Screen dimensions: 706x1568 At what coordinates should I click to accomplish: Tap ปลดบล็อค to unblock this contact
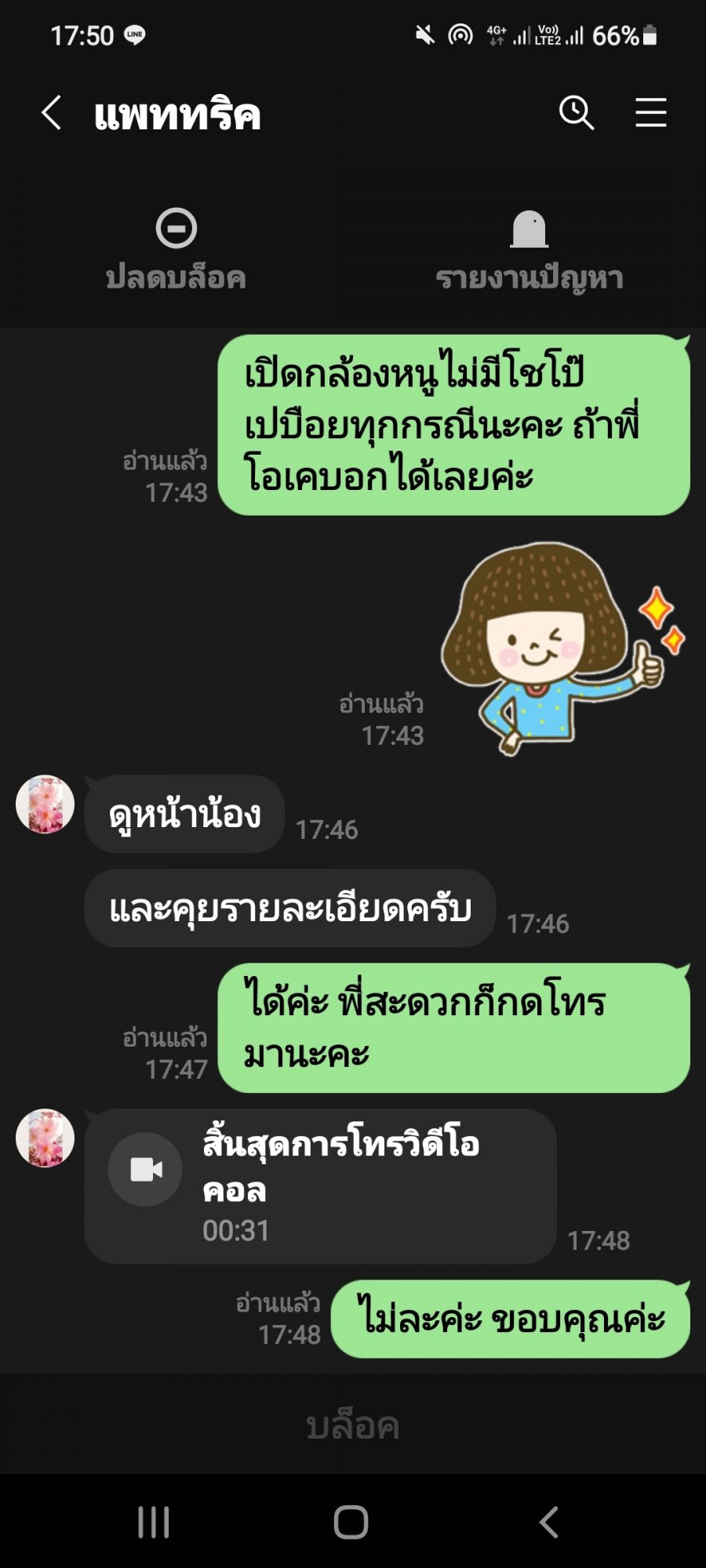[176, 251]
